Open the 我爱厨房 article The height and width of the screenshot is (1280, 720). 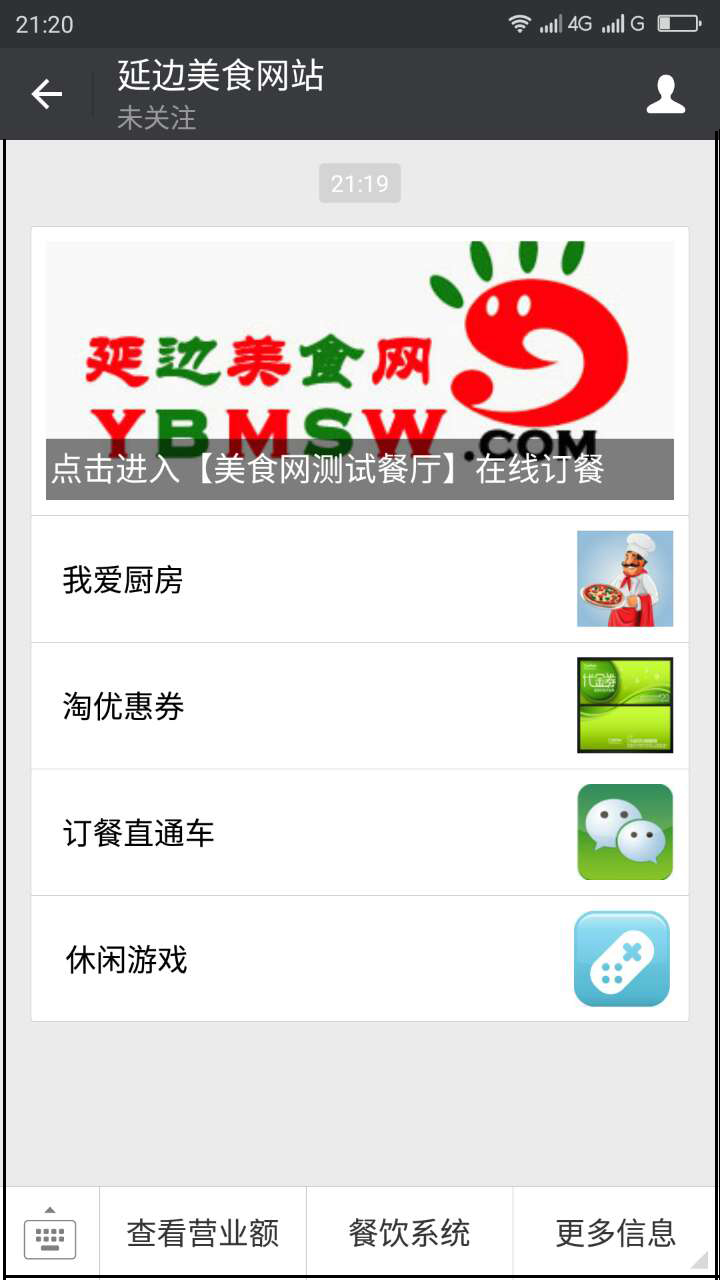pyautogui.click(x=360, y=580)
